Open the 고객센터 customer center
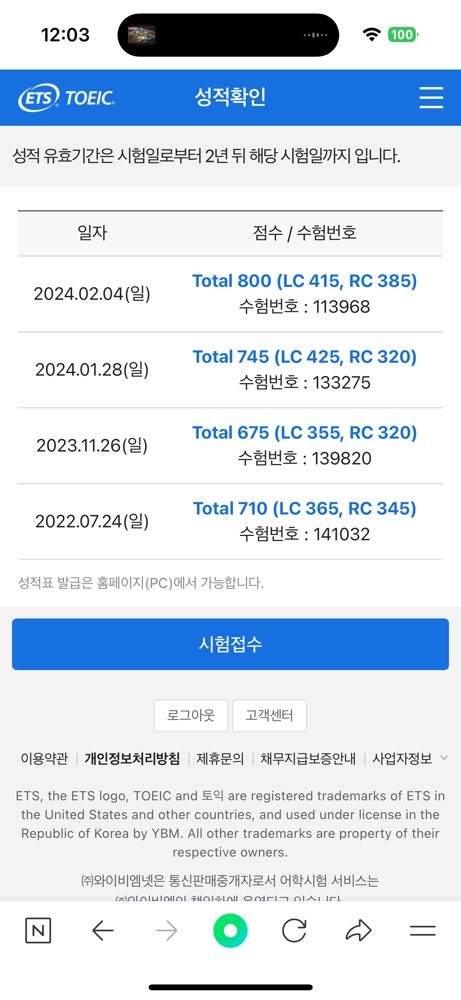 pyautogui.click(x=270, y=716)
